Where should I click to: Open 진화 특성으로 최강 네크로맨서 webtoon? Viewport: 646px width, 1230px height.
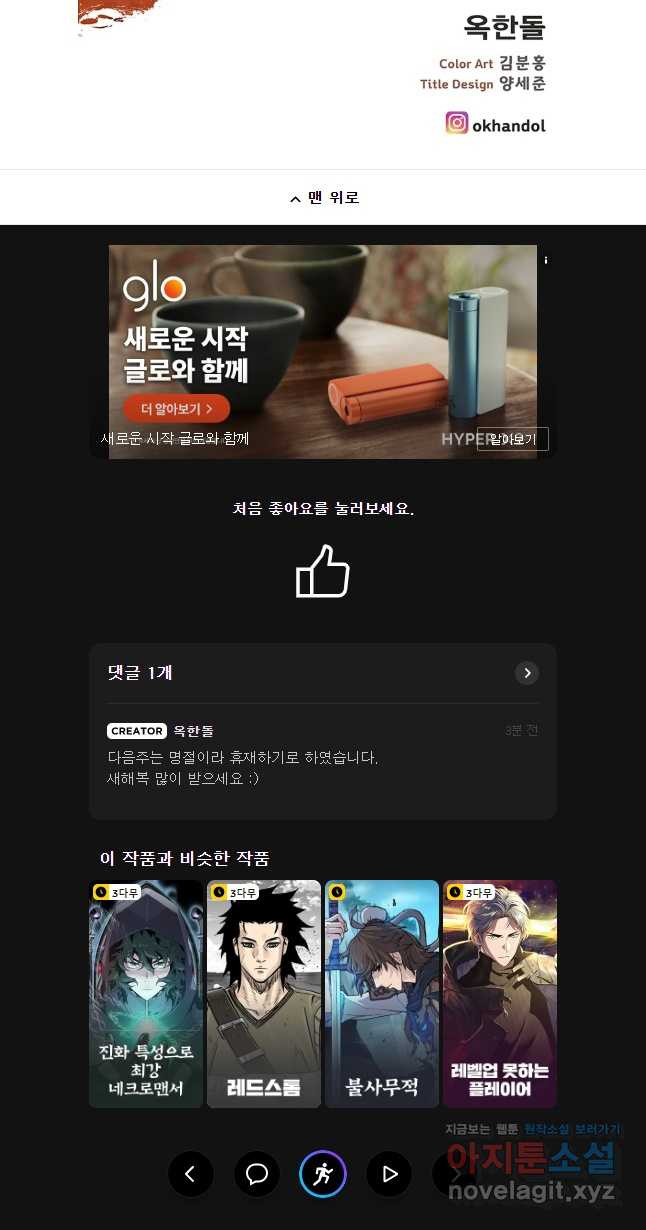146,993
